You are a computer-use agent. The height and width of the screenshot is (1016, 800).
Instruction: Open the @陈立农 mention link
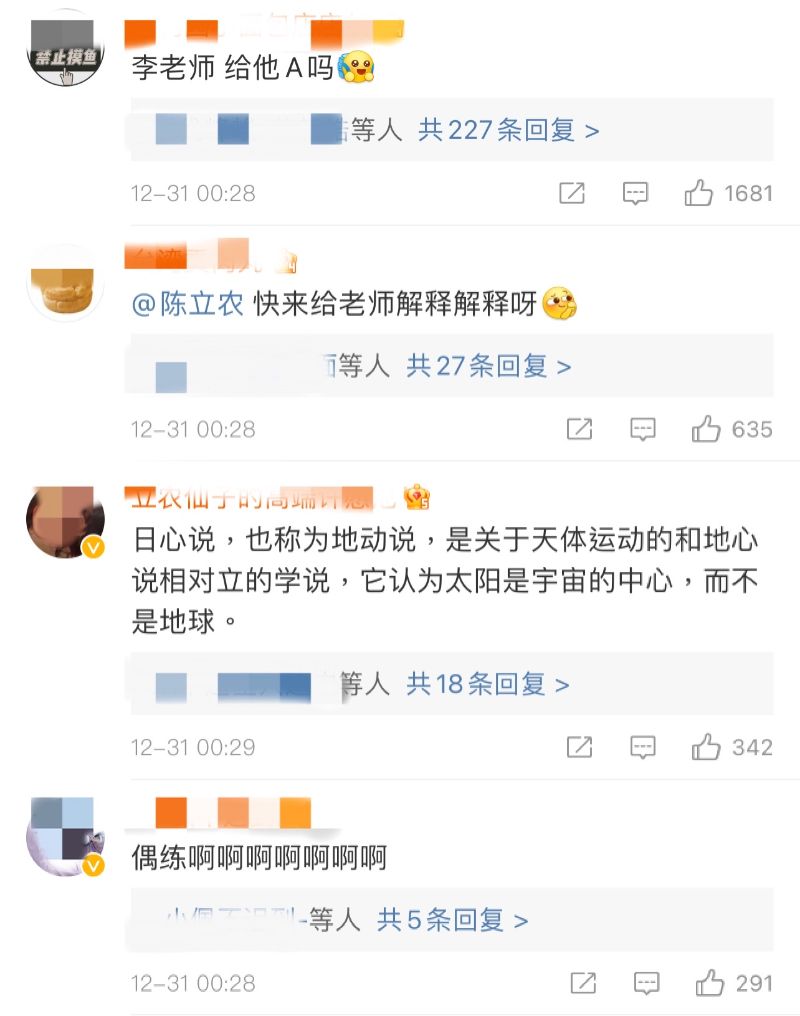tap(188, 304)
